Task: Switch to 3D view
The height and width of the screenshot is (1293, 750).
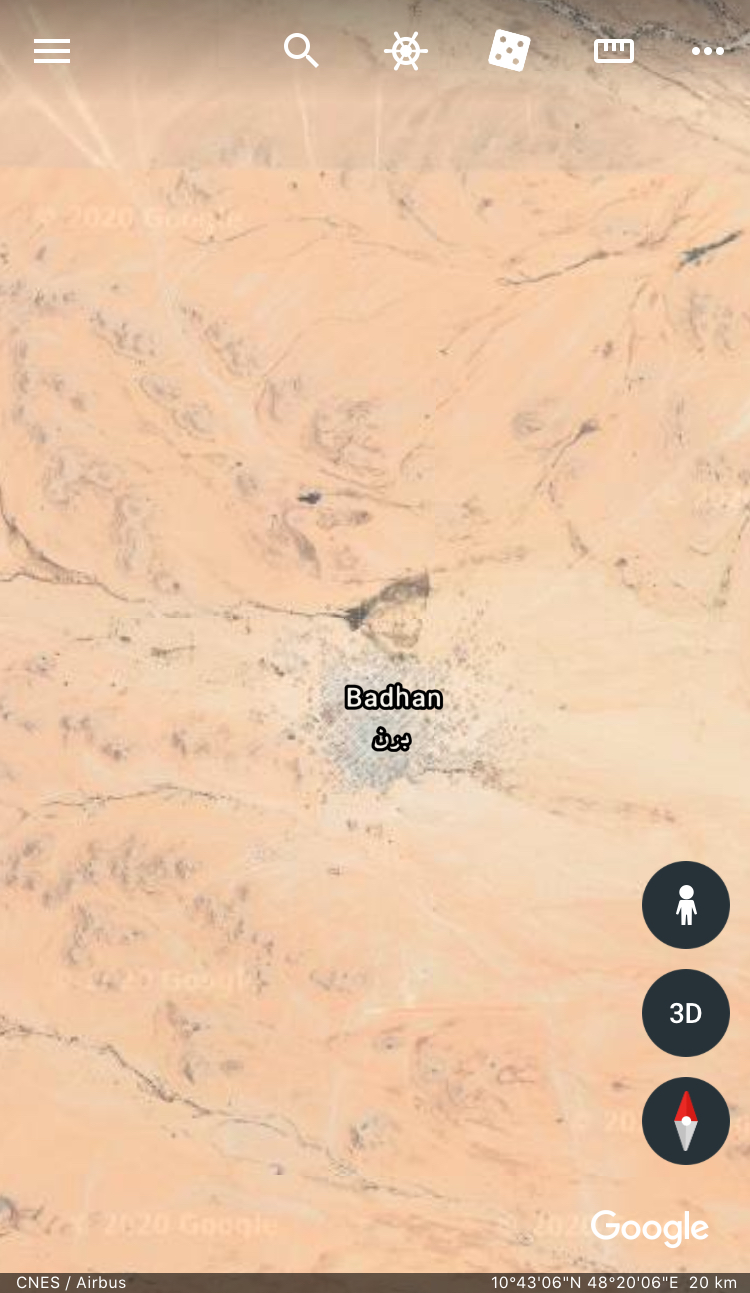Action: click(x=685, y=1013)
